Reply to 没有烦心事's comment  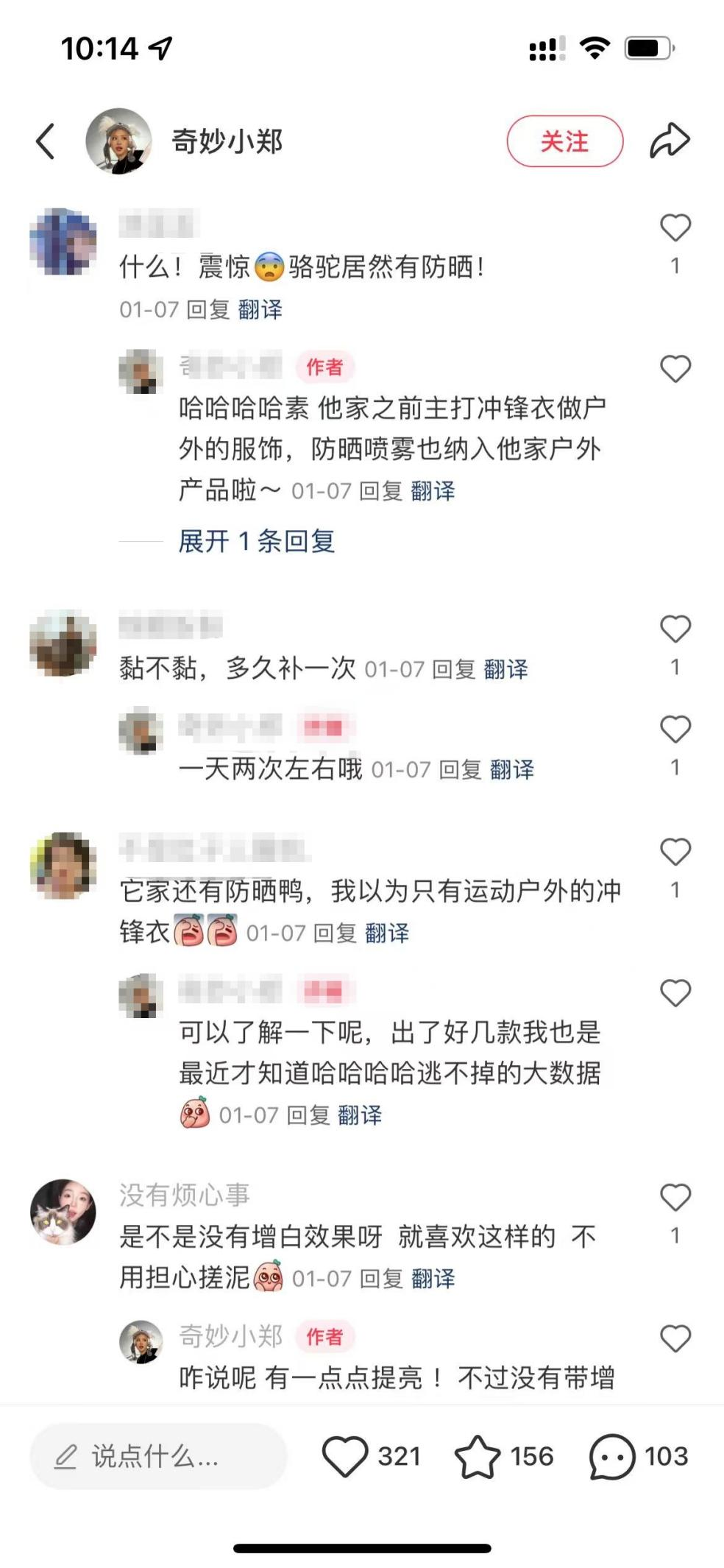pyautogui.click(x=381, y=1279)
